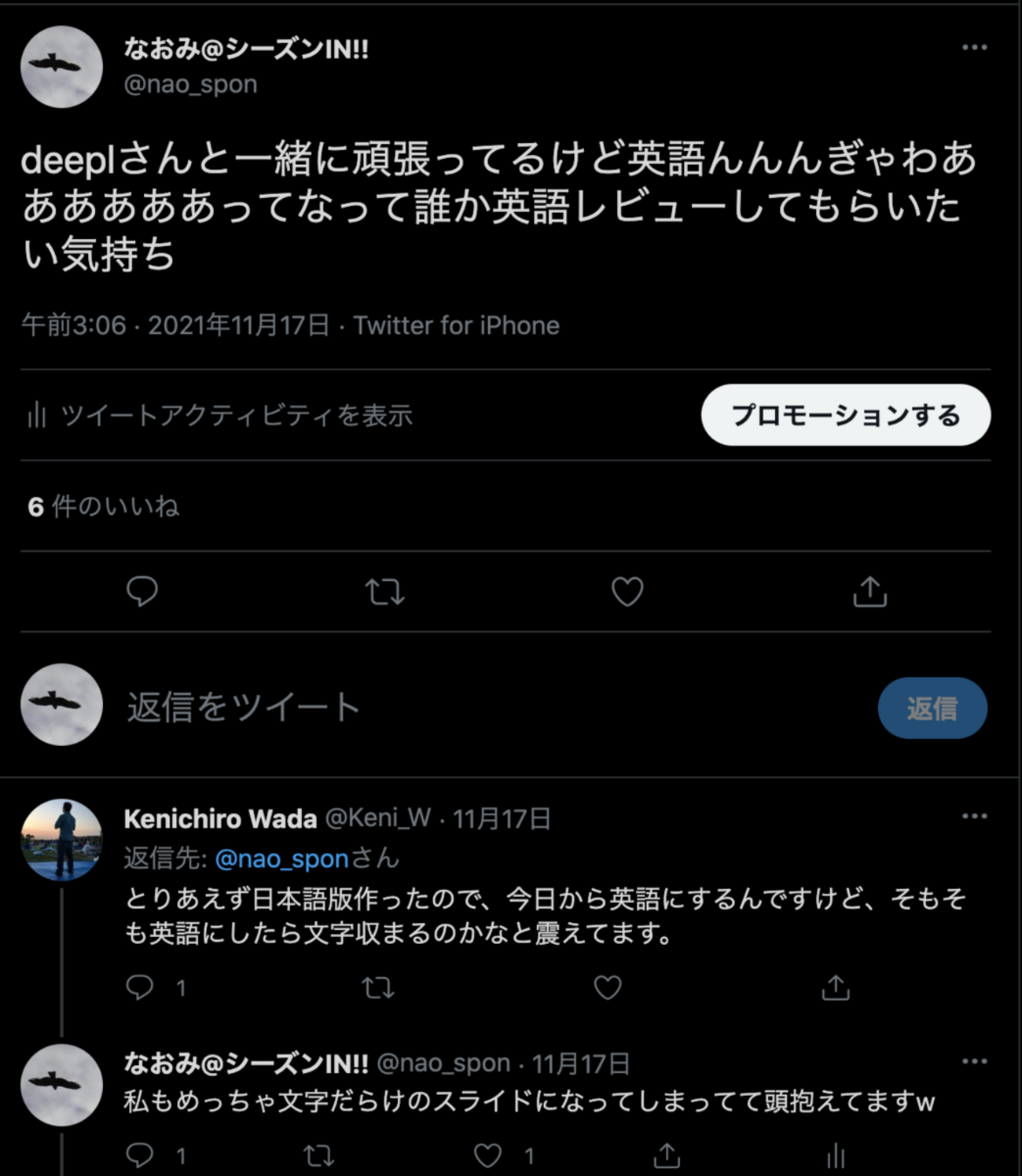
Task: View activity for the 文字だらけのスライド reply
Action: [x=835, y=1156]
